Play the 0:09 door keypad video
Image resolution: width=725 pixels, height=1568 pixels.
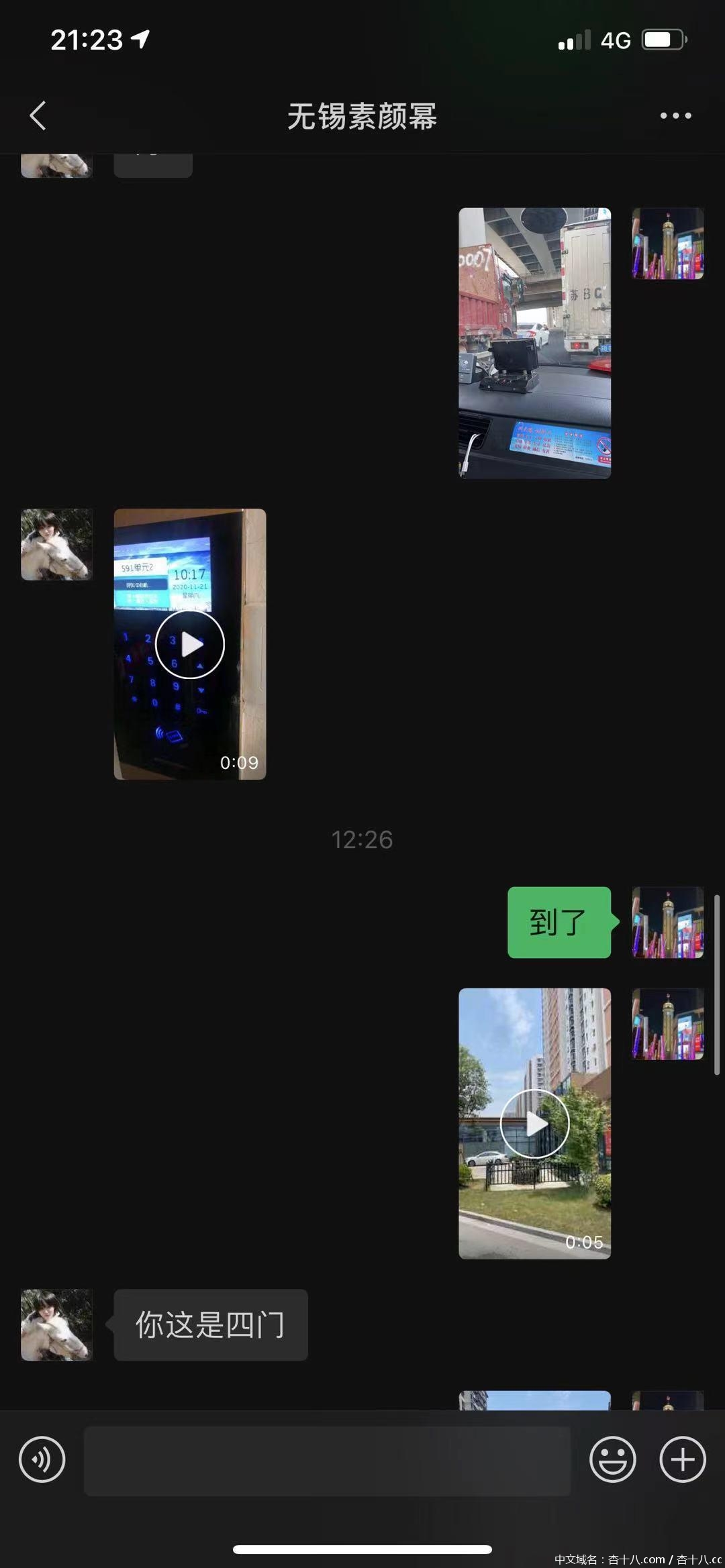coord(190,644)
